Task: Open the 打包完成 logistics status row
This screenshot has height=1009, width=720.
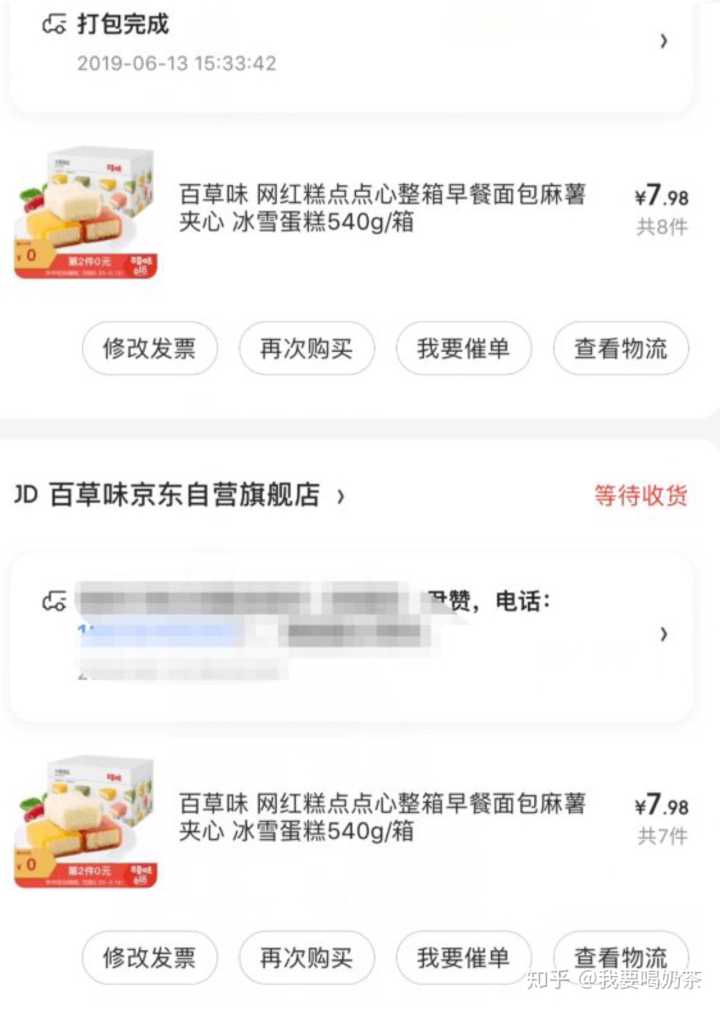Action: (350, 42)
